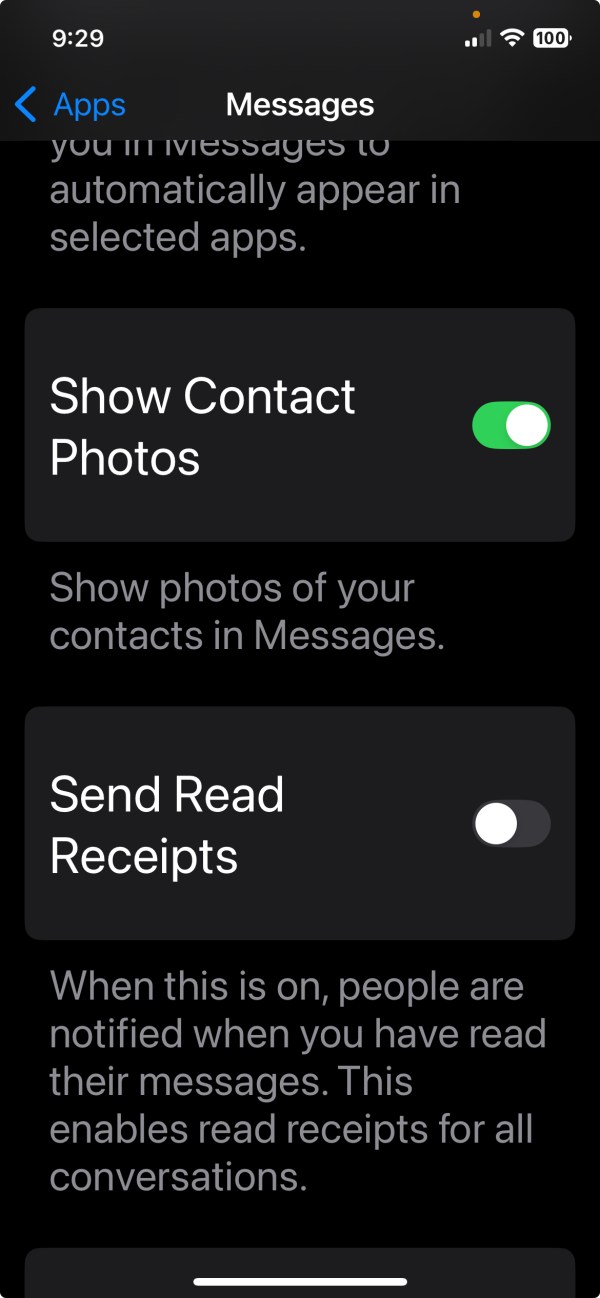Turn off Show Contact Photos

point(511,426)
